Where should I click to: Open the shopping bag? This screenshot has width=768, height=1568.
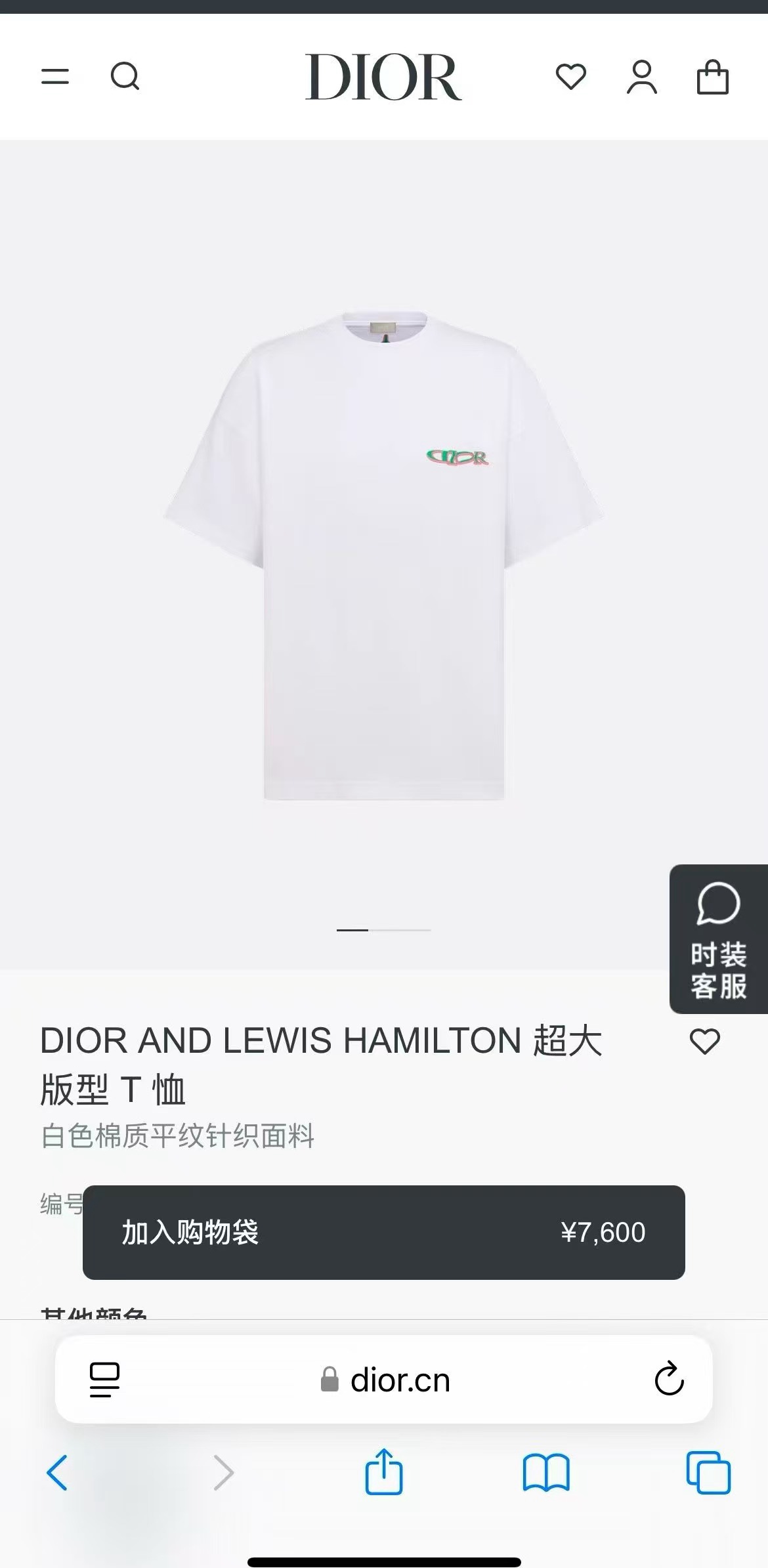(x=712, y=77)
